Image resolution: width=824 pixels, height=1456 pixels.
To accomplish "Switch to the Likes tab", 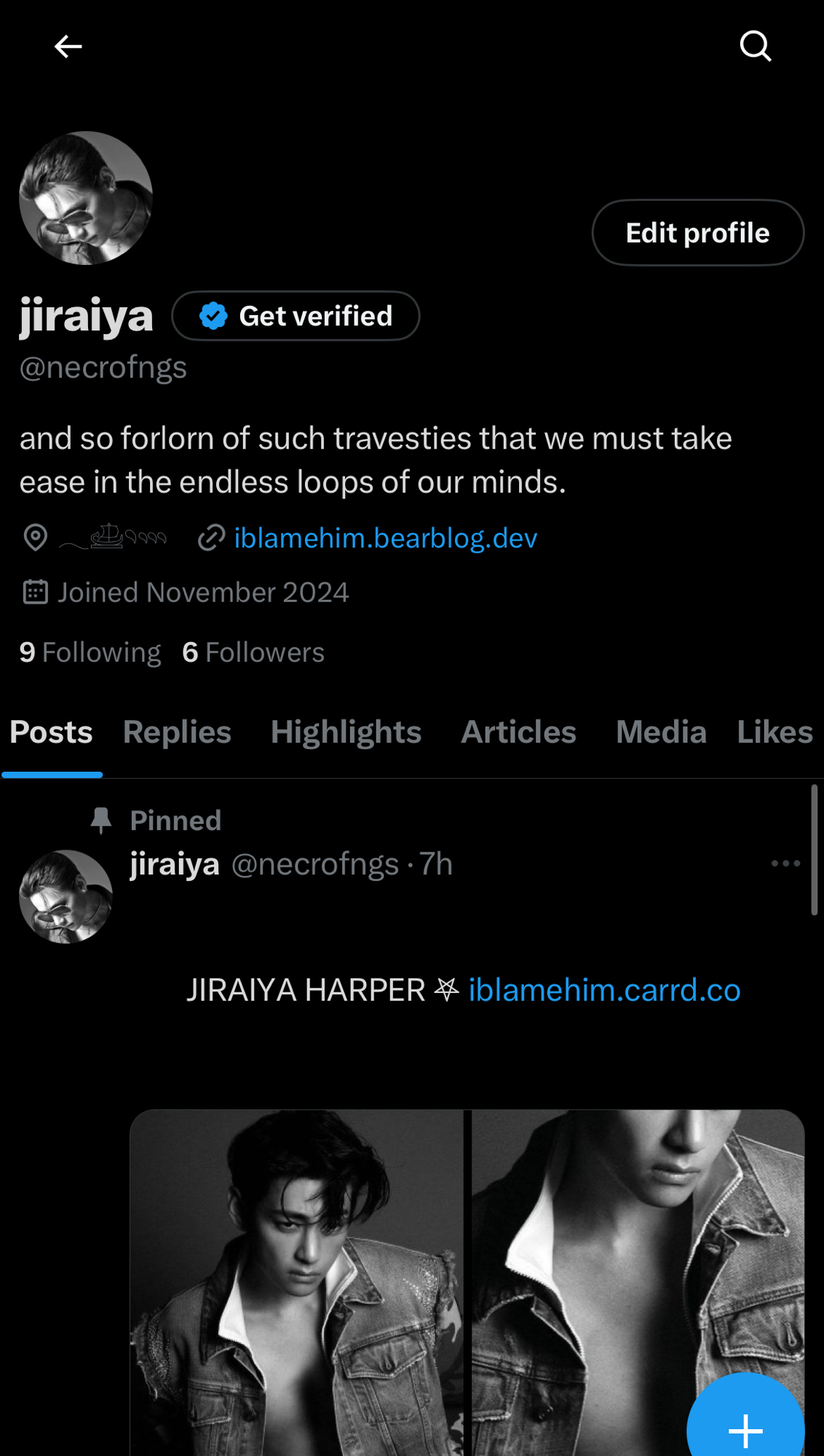I will [775, 732].
